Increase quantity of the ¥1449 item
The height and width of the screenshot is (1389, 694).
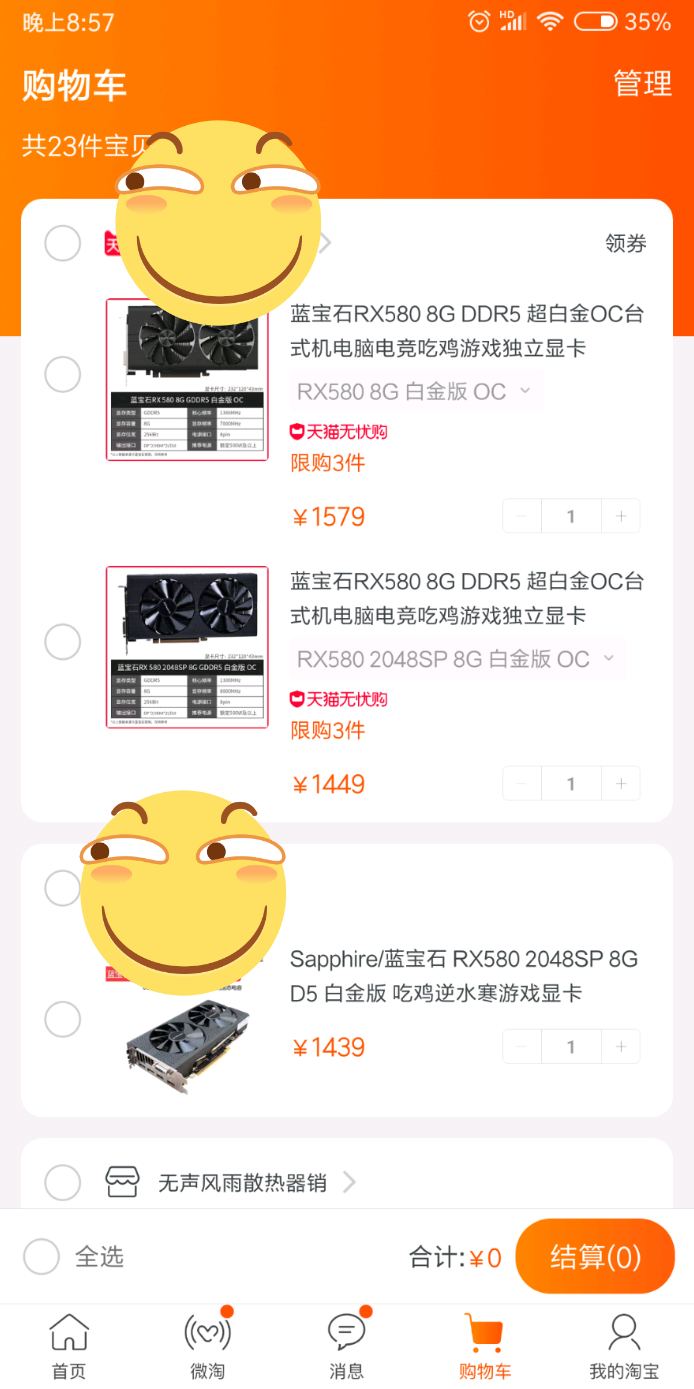pos(621,784)
